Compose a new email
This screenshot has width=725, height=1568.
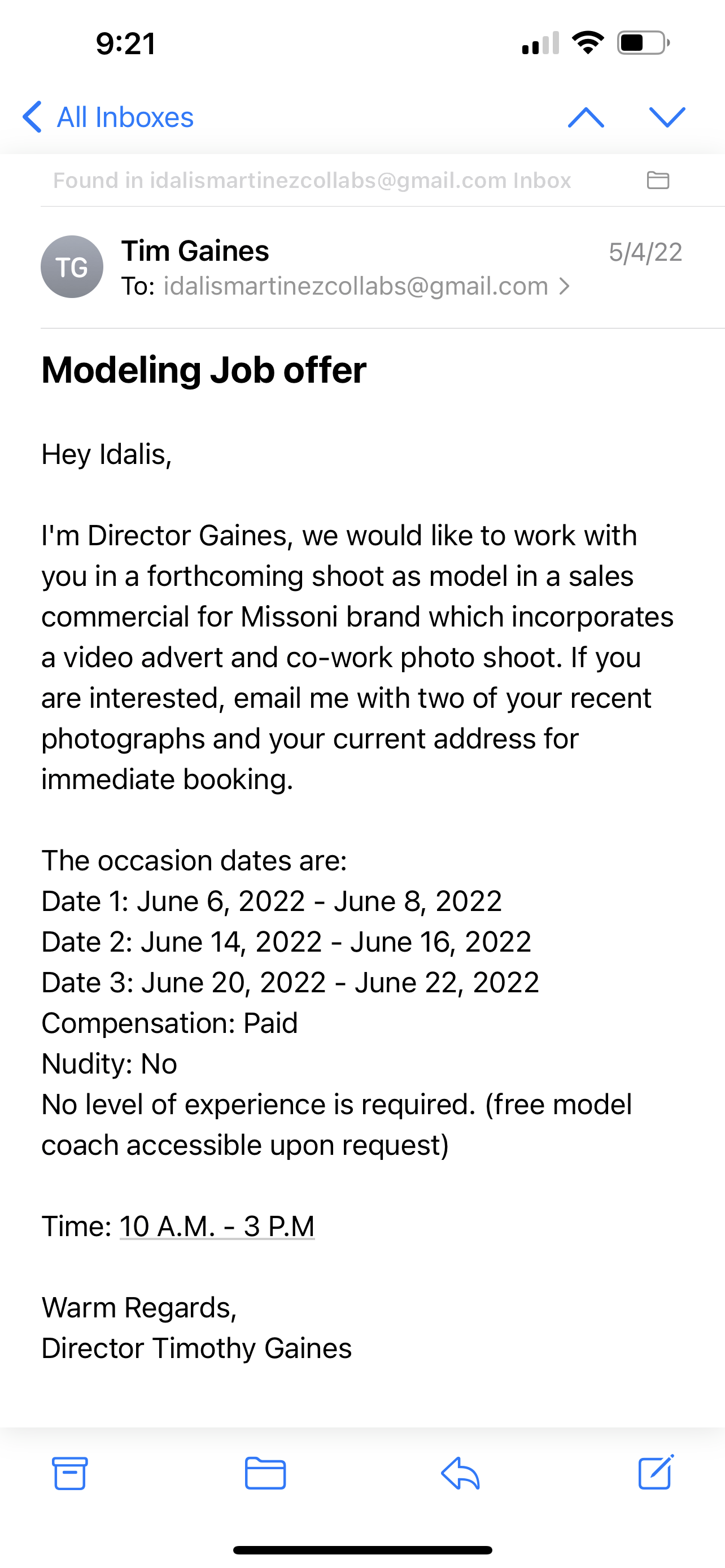pos(656,1473)
